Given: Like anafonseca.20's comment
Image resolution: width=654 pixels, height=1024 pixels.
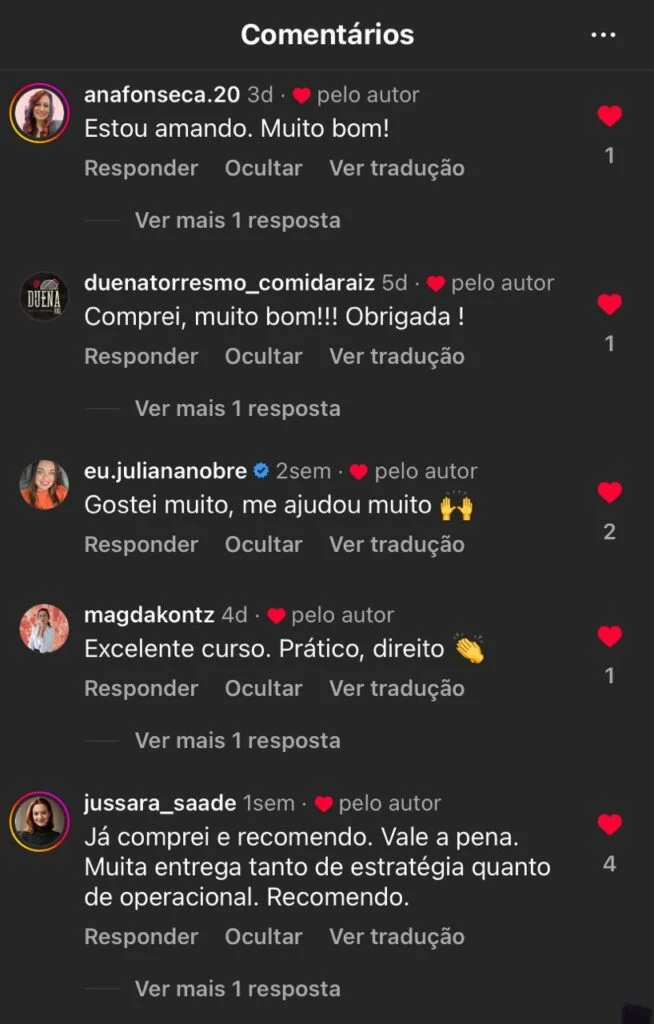Looking at the screenshot, I should pyautogui.click(x=609, y=117).
